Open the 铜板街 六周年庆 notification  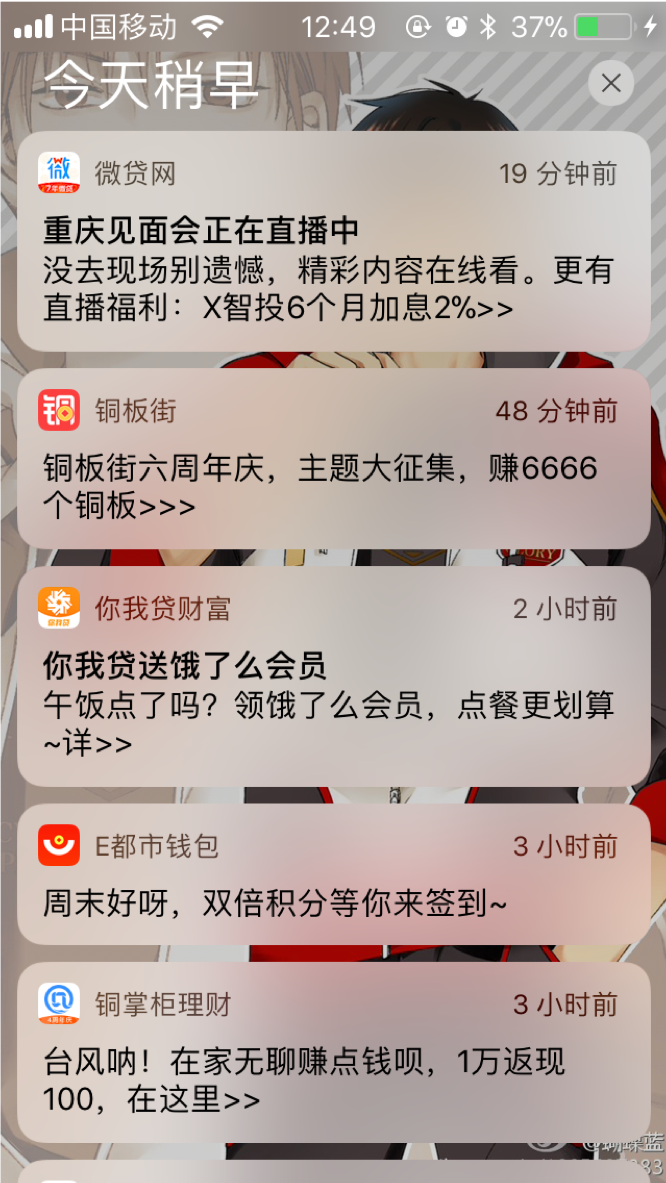[x=333, y=459]
